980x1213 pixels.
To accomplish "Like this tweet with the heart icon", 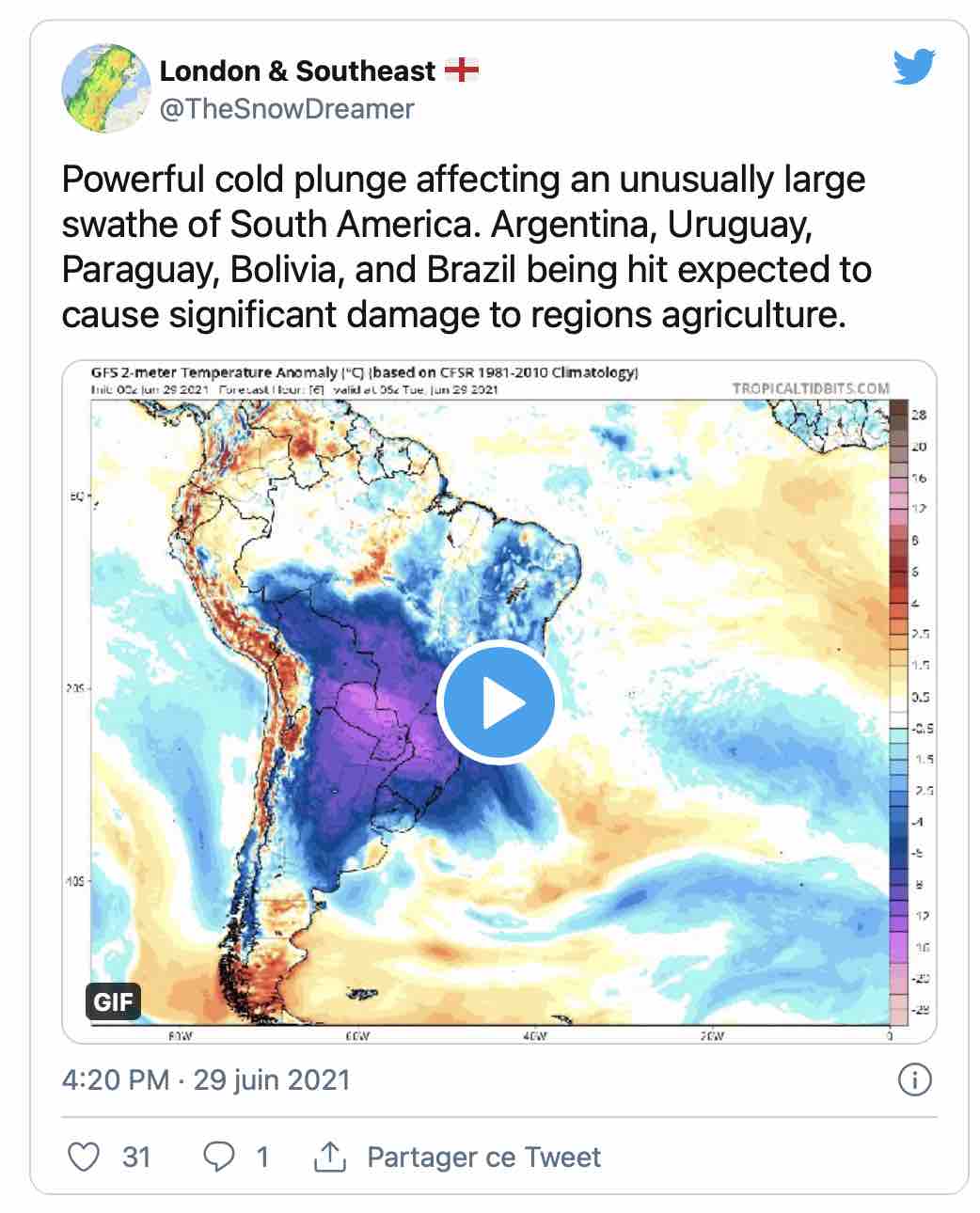I will pos(85,1157).
